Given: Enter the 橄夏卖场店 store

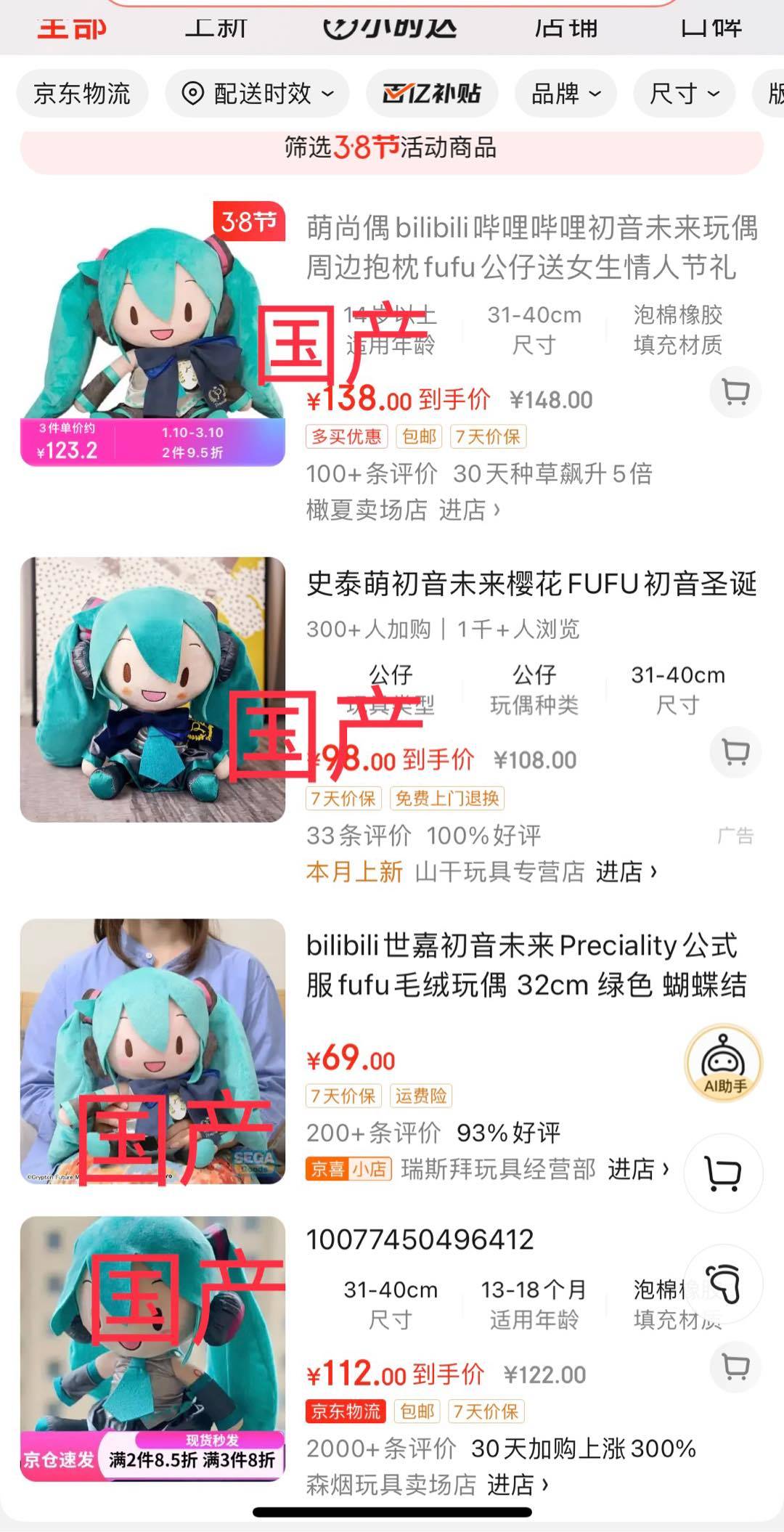Looking at the screenshot, I should tap(403, 510).
